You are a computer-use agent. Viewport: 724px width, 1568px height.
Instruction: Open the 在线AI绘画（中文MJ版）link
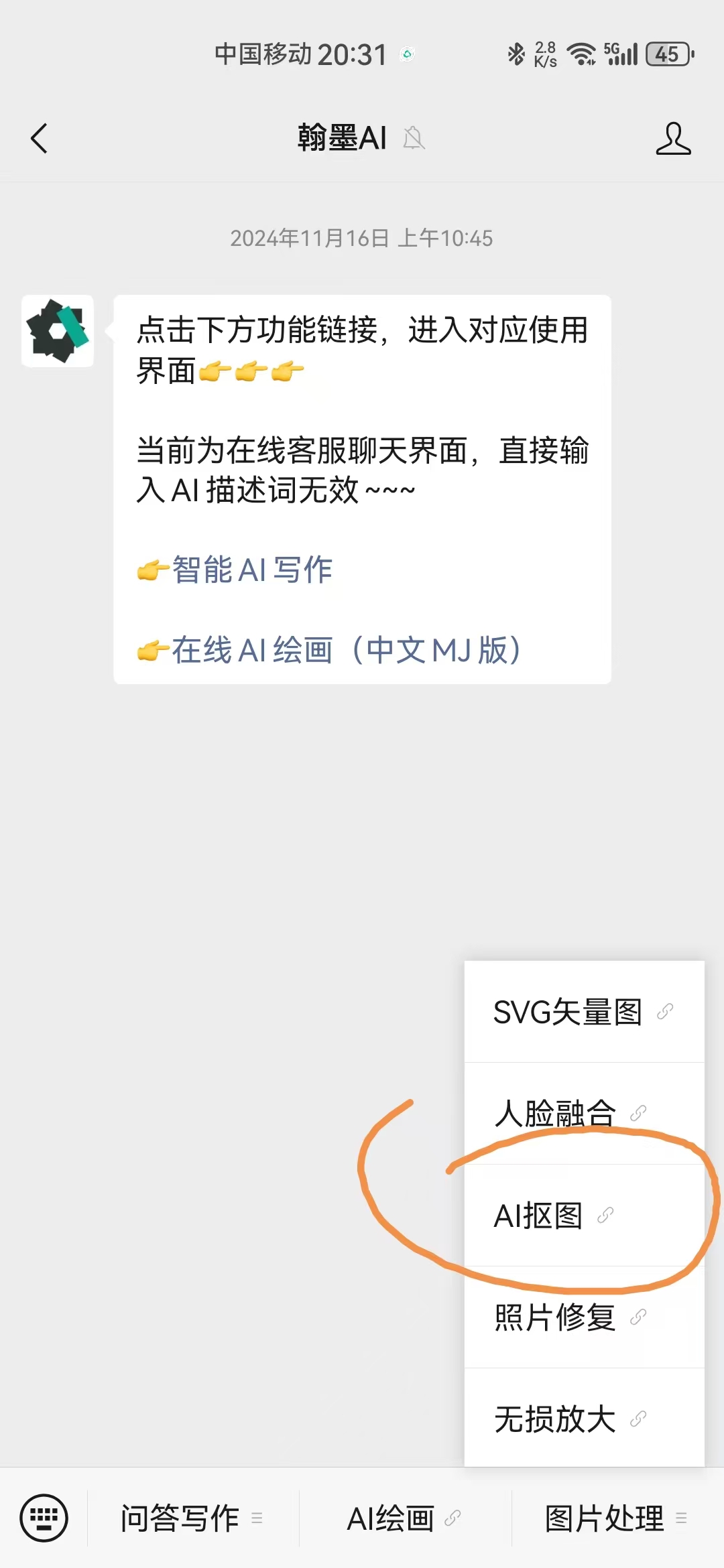pyautogui.click(x=345, y=650)
